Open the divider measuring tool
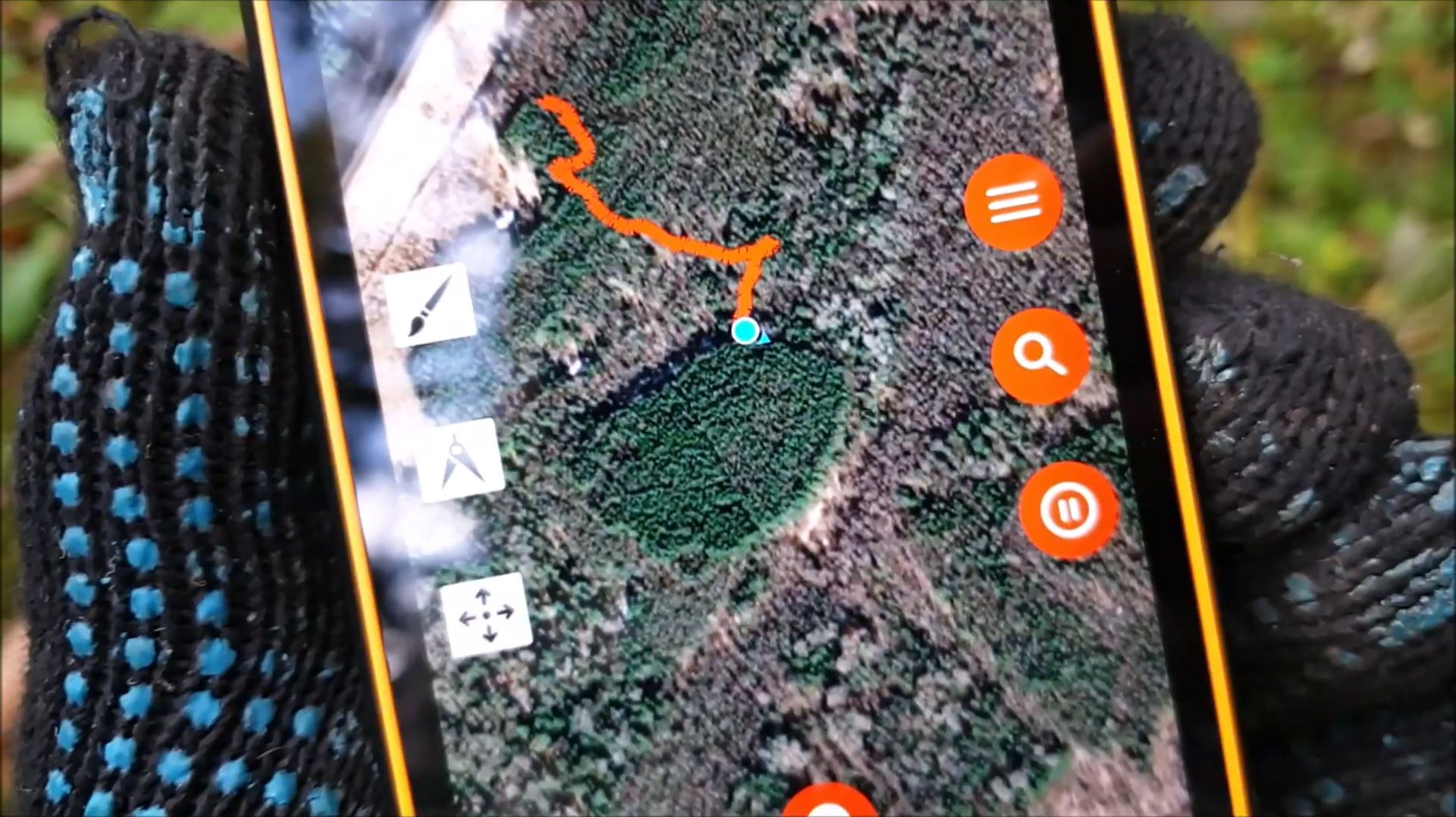This screenshot has width=1456, height=817. [x=460, y=460]
